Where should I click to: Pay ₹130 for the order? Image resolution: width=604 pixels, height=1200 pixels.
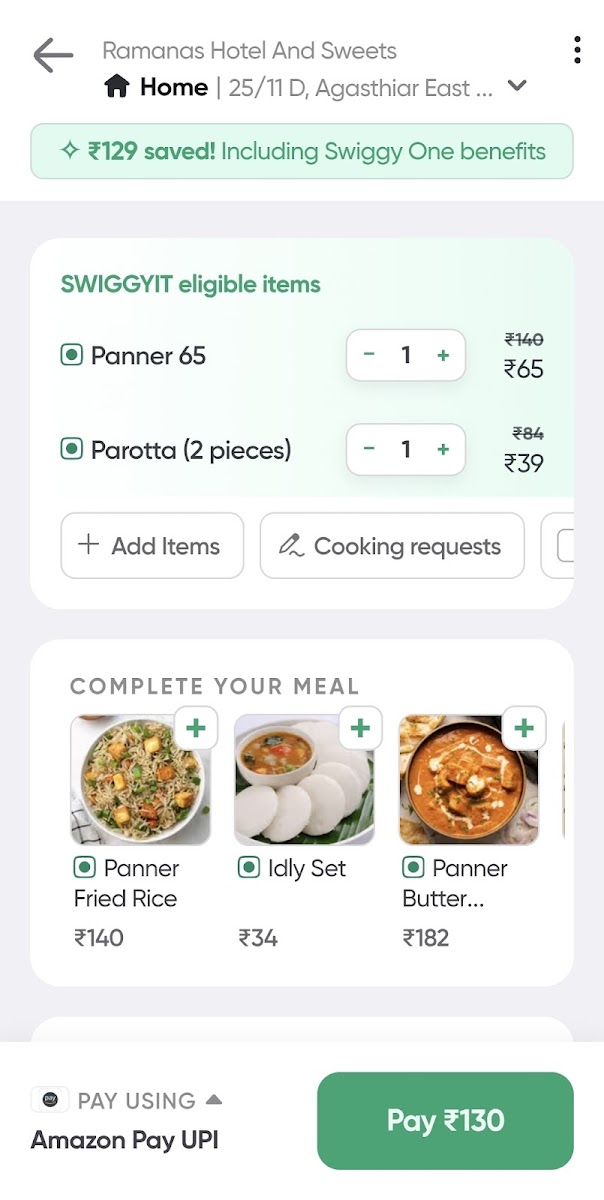[445, 1120]
